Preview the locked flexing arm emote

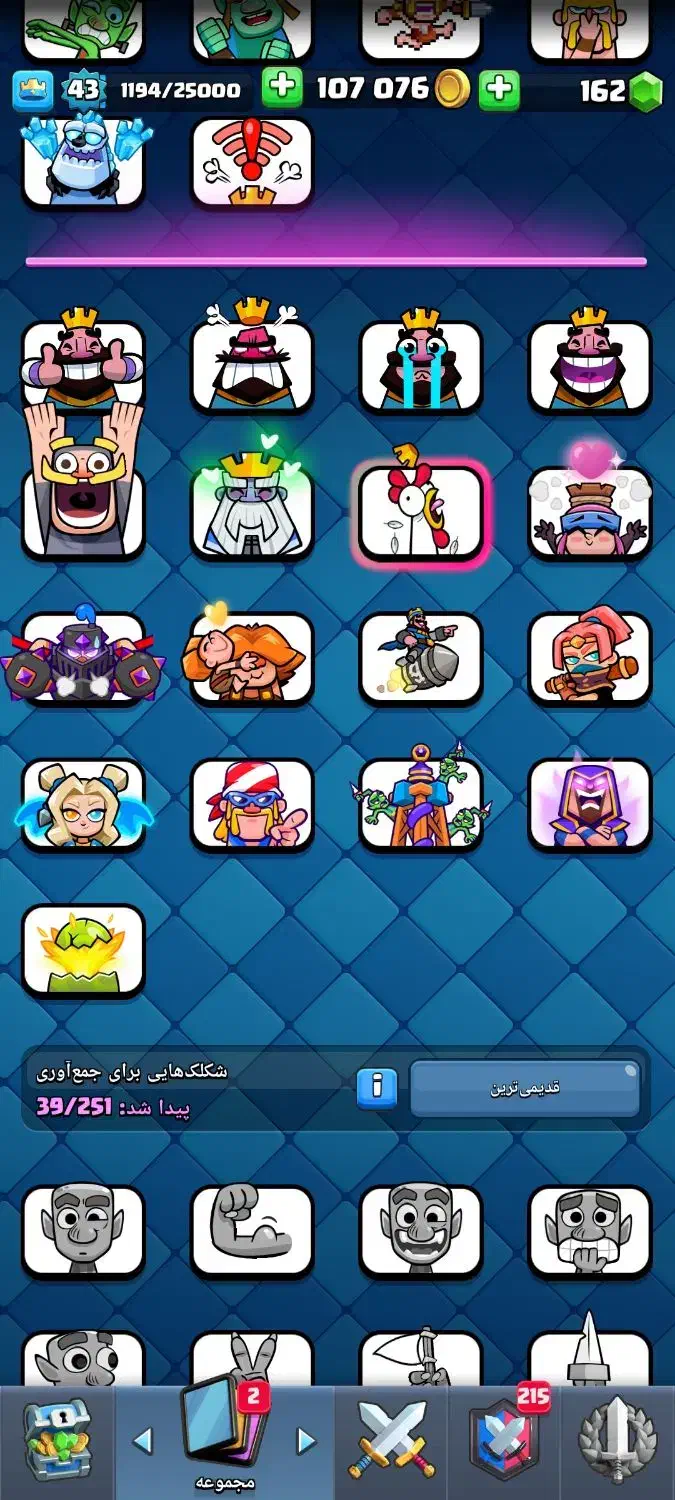coord(252,1230)
